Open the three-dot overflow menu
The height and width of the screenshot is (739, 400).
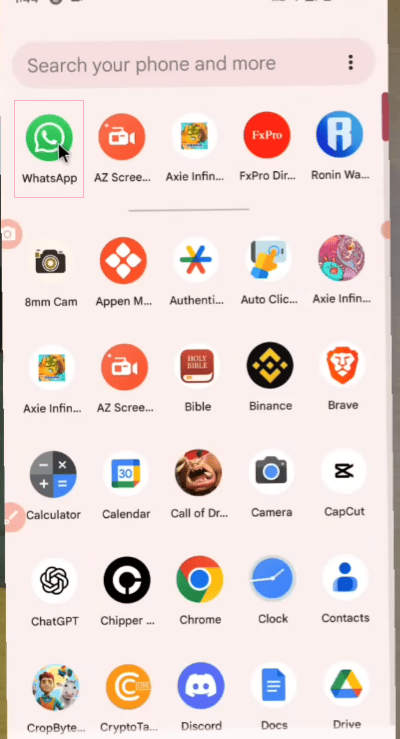(x=351, y=63)
